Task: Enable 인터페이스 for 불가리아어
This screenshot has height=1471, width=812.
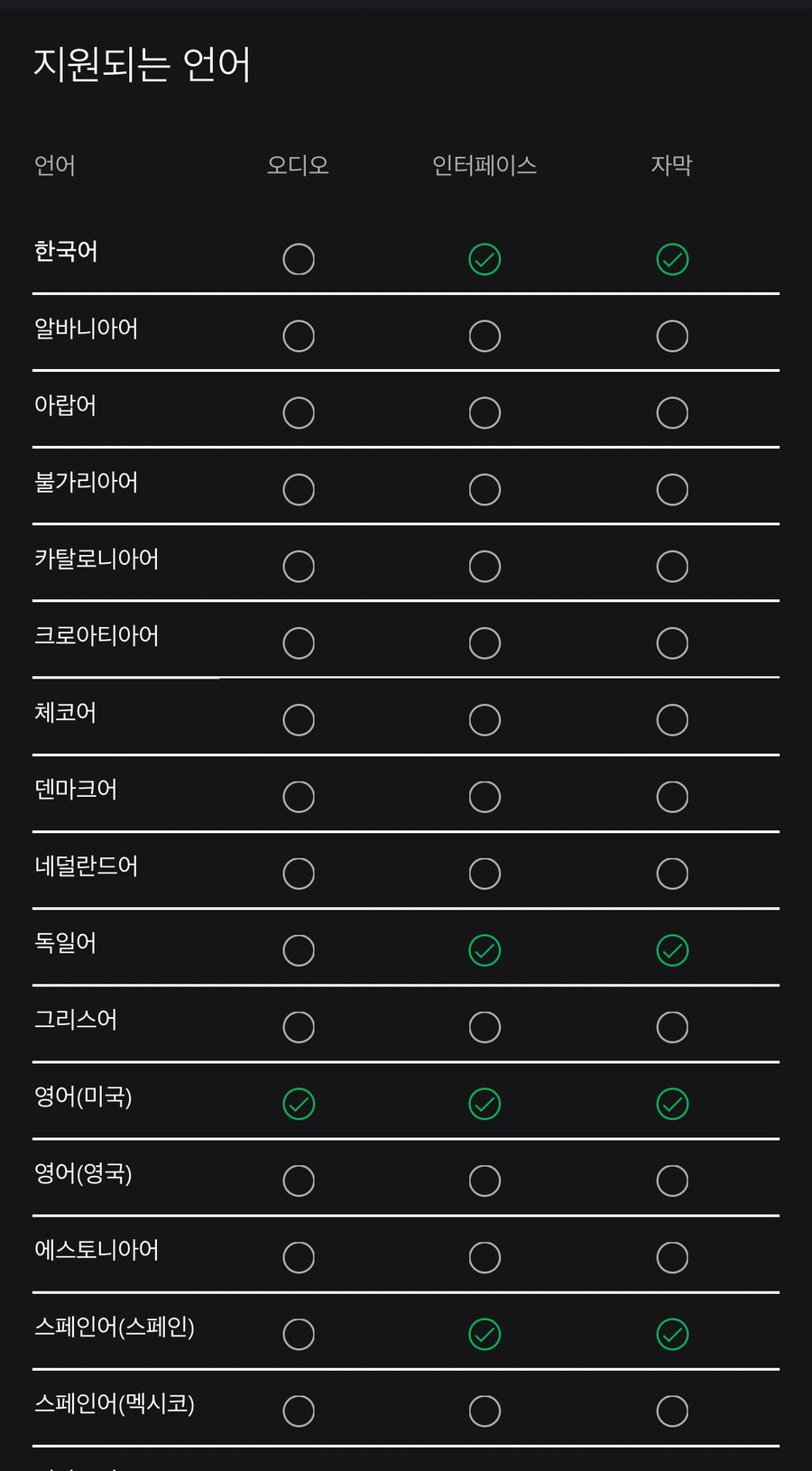Action: [x=484, y=489]
